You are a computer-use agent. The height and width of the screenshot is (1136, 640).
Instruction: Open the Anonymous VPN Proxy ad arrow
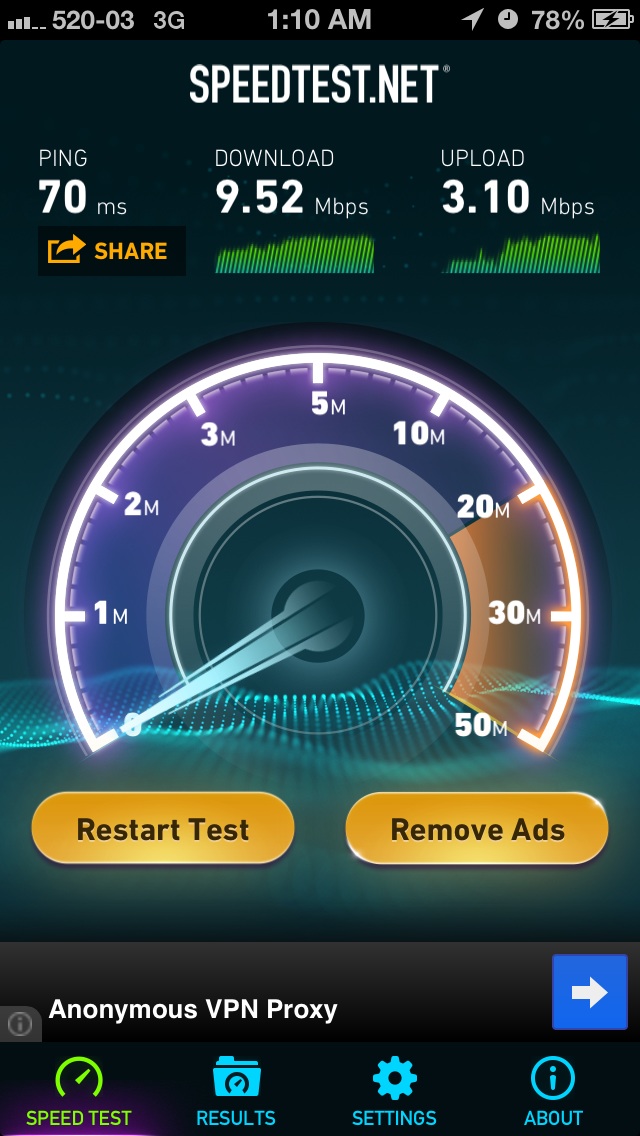click(589, 992)
